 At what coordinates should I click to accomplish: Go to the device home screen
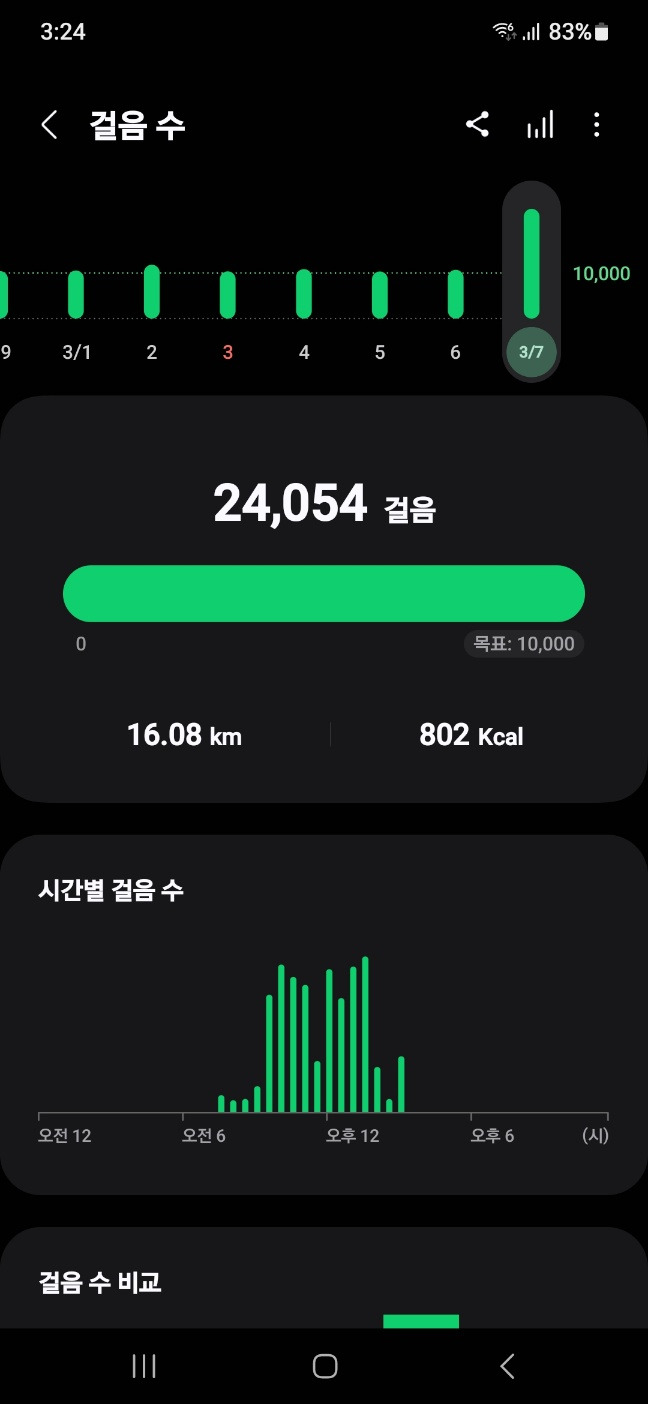coord(324,1366)
